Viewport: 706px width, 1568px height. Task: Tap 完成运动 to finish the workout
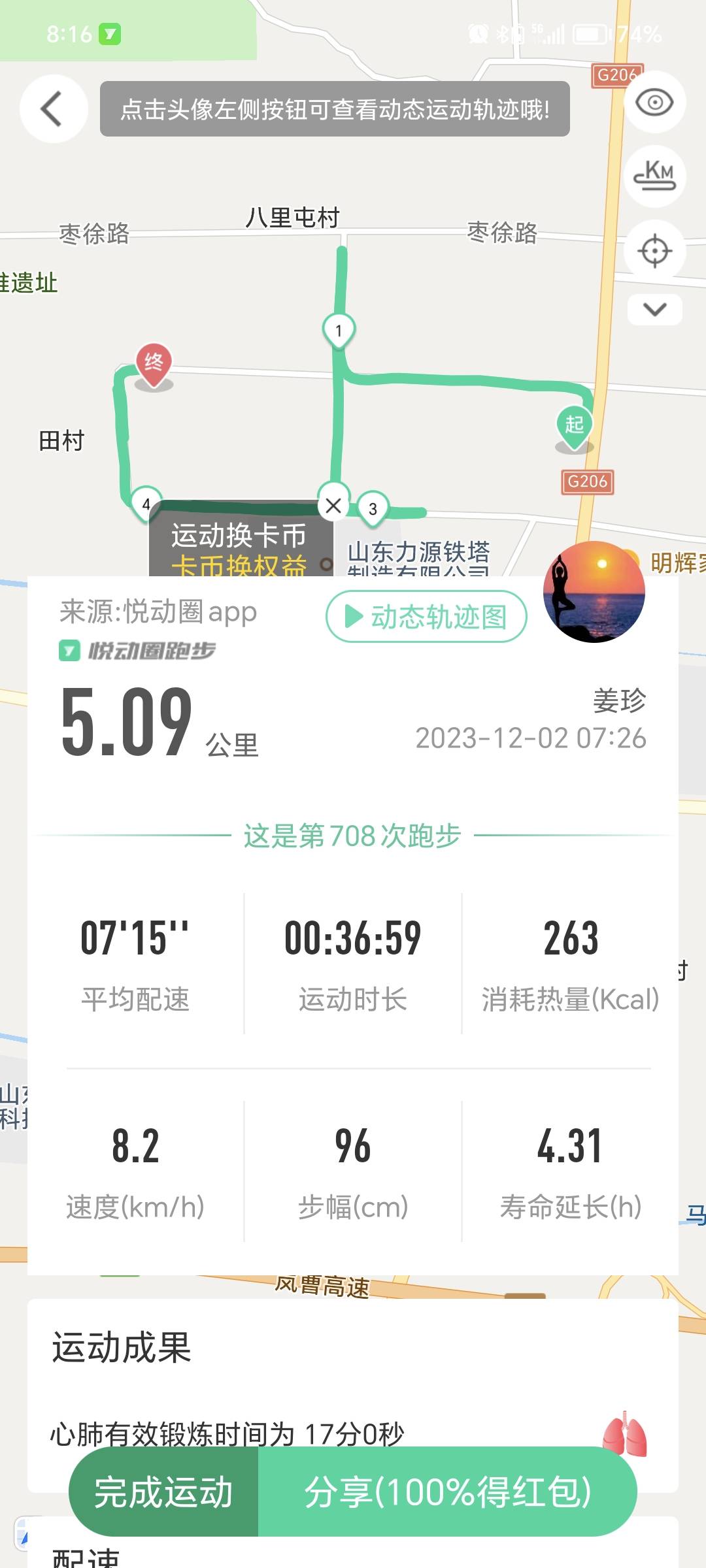click(x=165, y=1493)
